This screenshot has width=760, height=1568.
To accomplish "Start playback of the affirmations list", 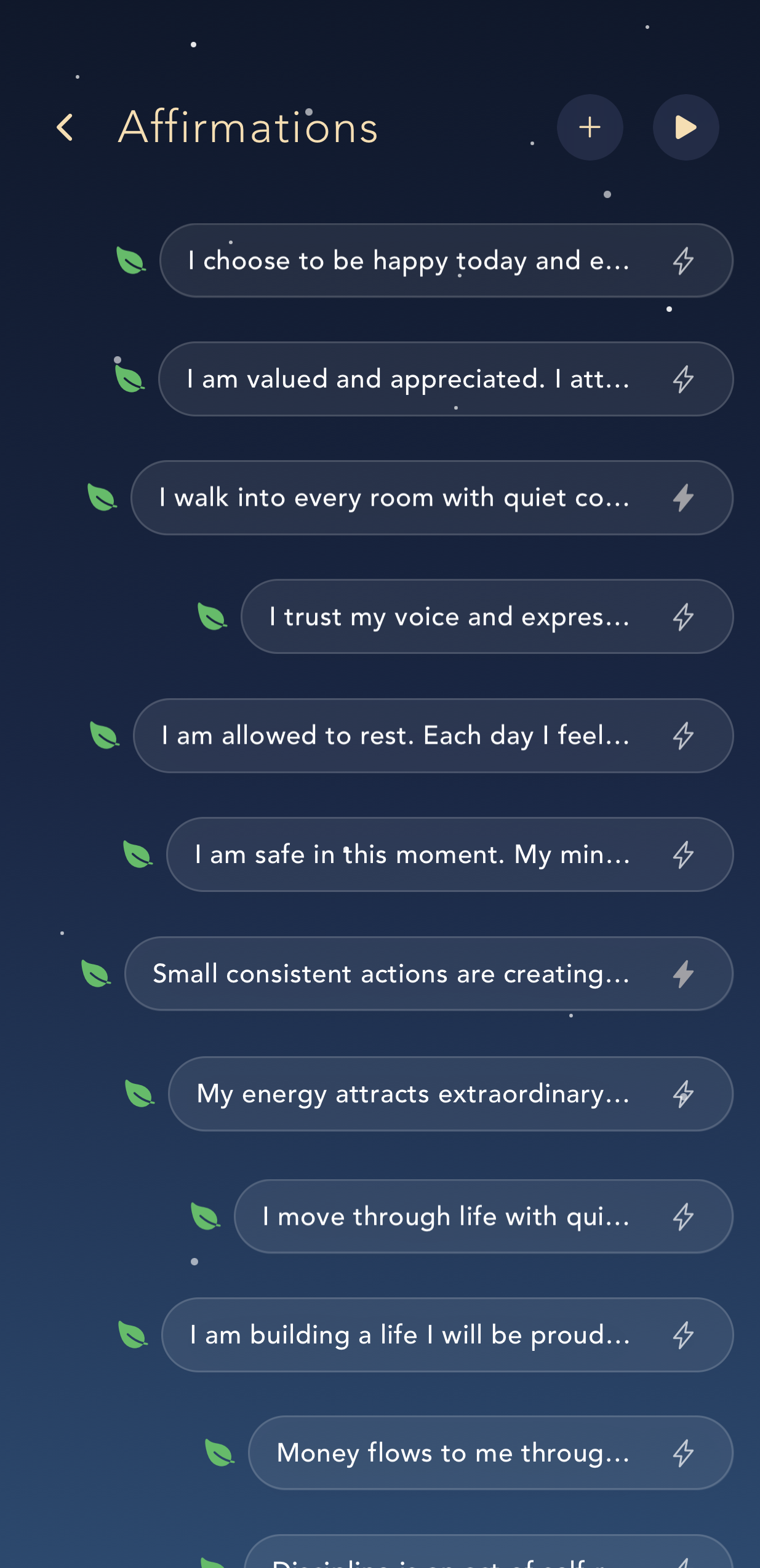I will tap(686, 127).
